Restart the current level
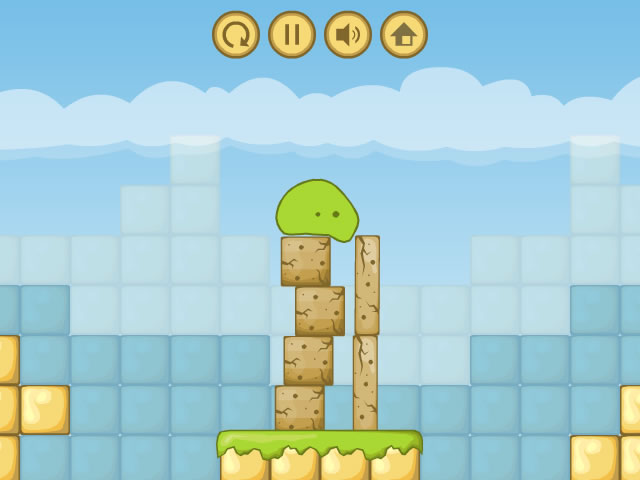640x480 pixels. pyautogui.click(x=236, y=35)
